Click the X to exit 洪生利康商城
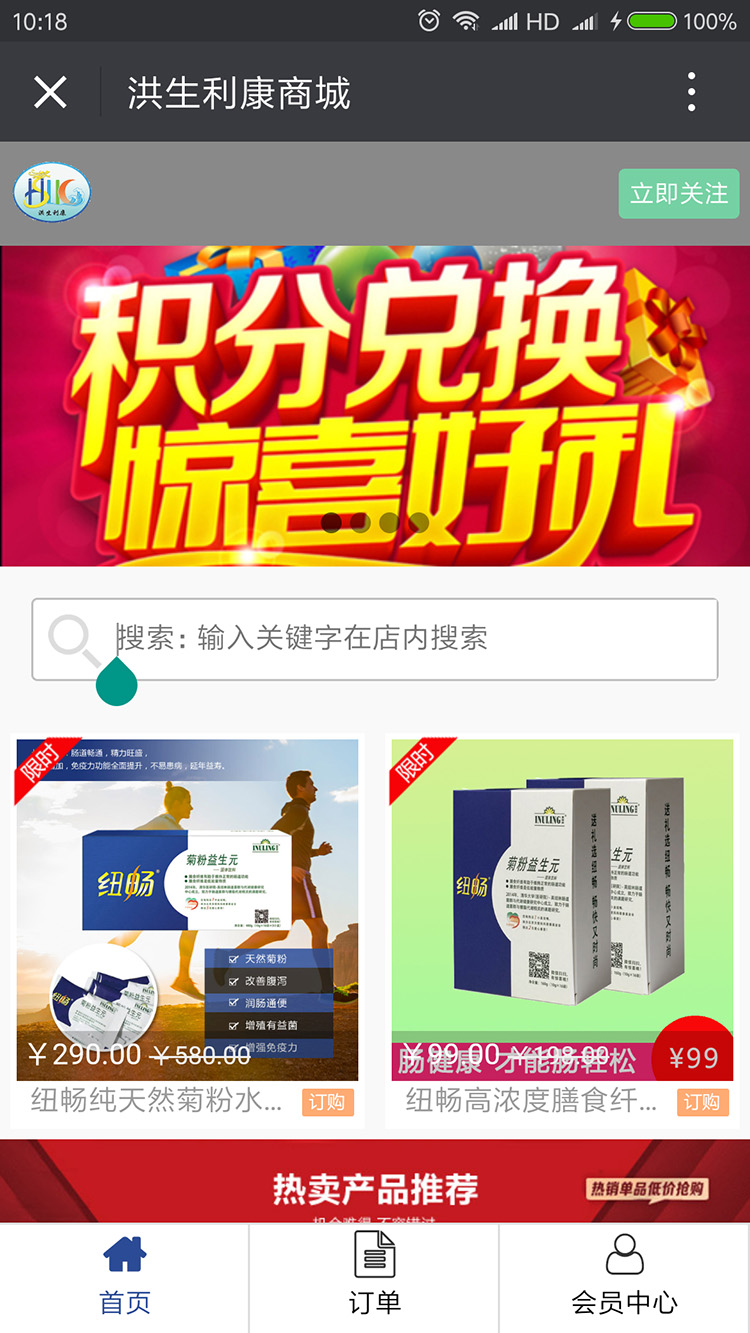Screen dimensions: 750x1333 click(x=49, y=91)
